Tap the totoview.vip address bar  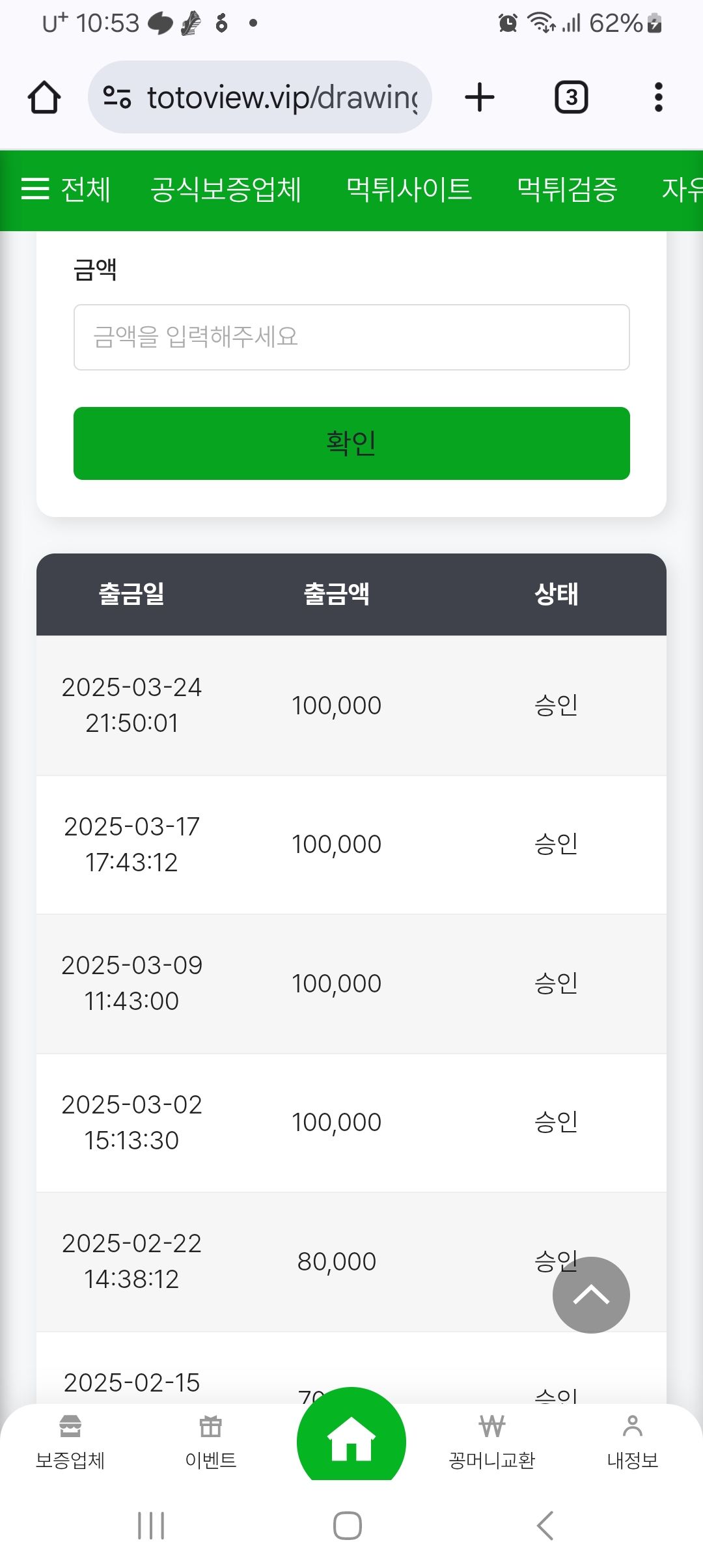point(260,98)
